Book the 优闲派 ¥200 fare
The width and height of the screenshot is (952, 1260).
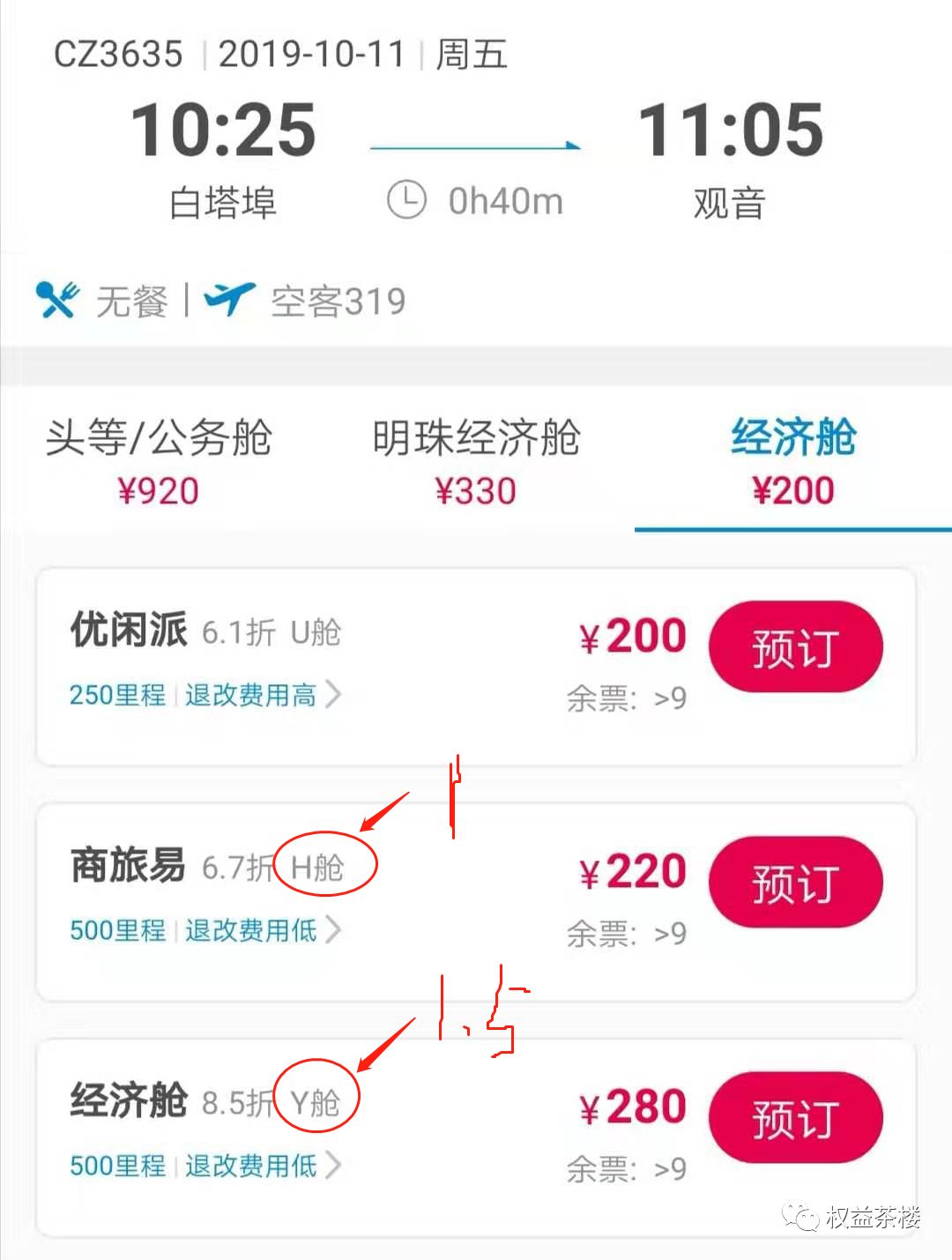click(x=795, y=648)
